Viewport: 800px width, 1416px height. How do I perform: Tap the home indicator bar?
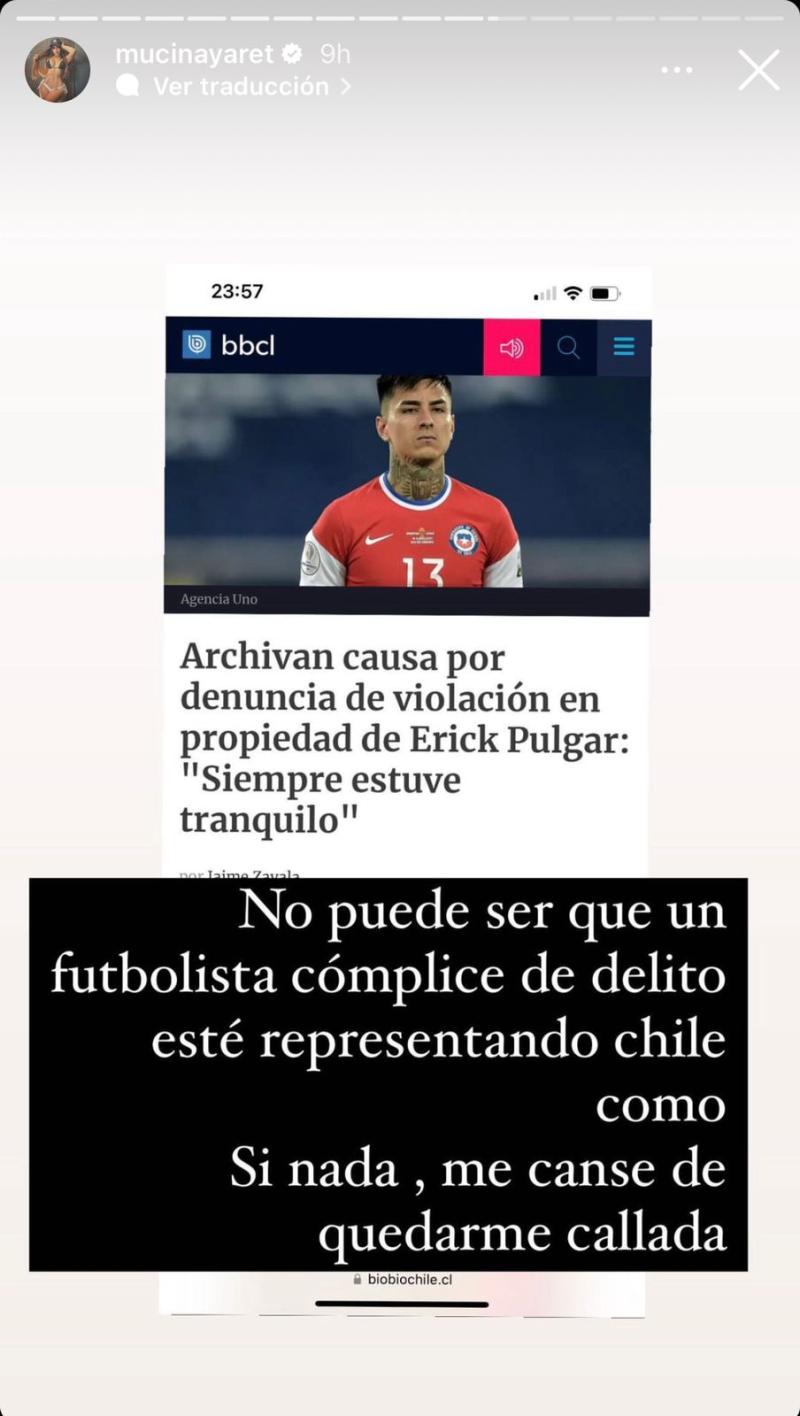404,1303
